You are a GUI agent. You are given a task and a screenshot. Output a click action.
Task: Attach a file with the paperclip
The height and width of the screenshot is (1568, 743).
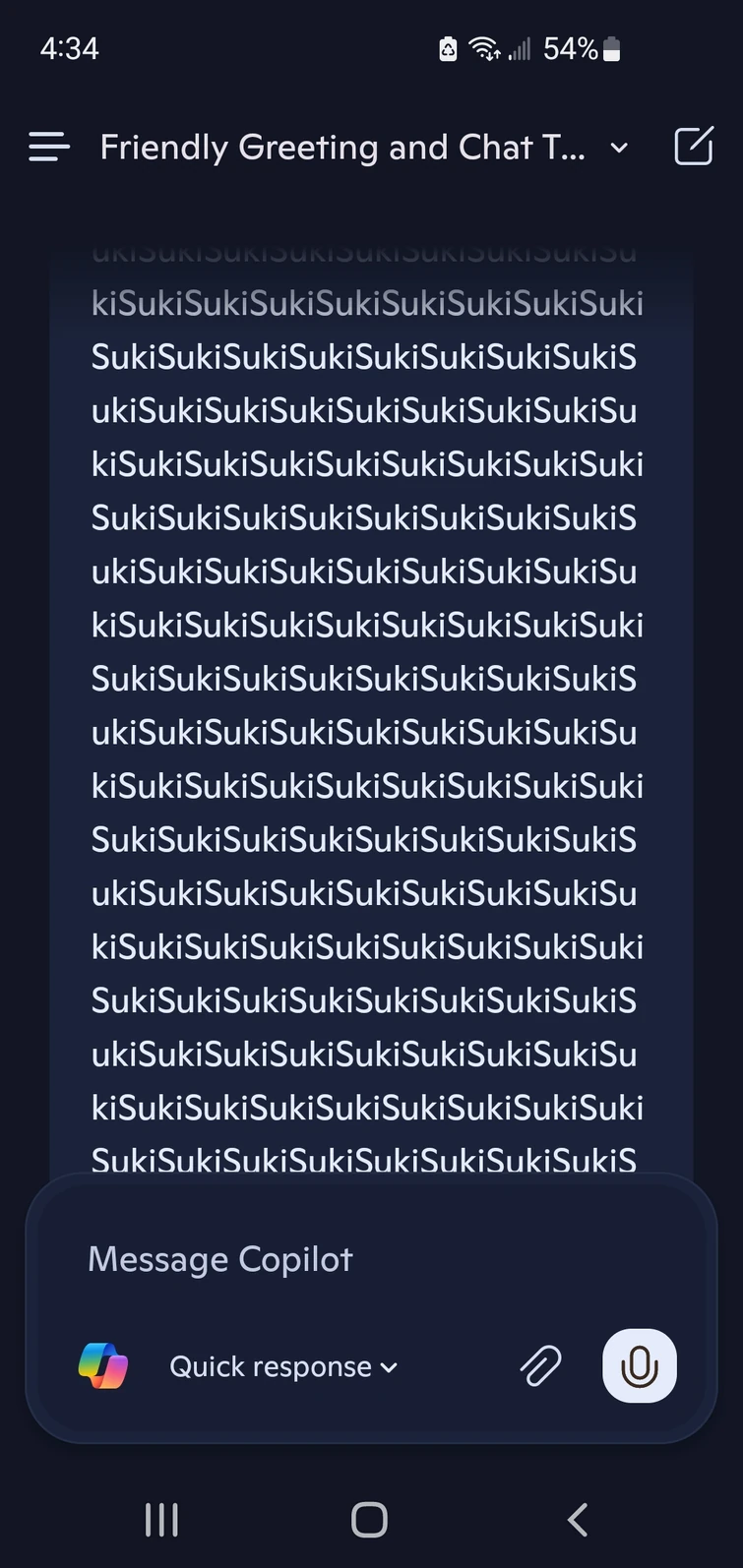click(540, 1365)
